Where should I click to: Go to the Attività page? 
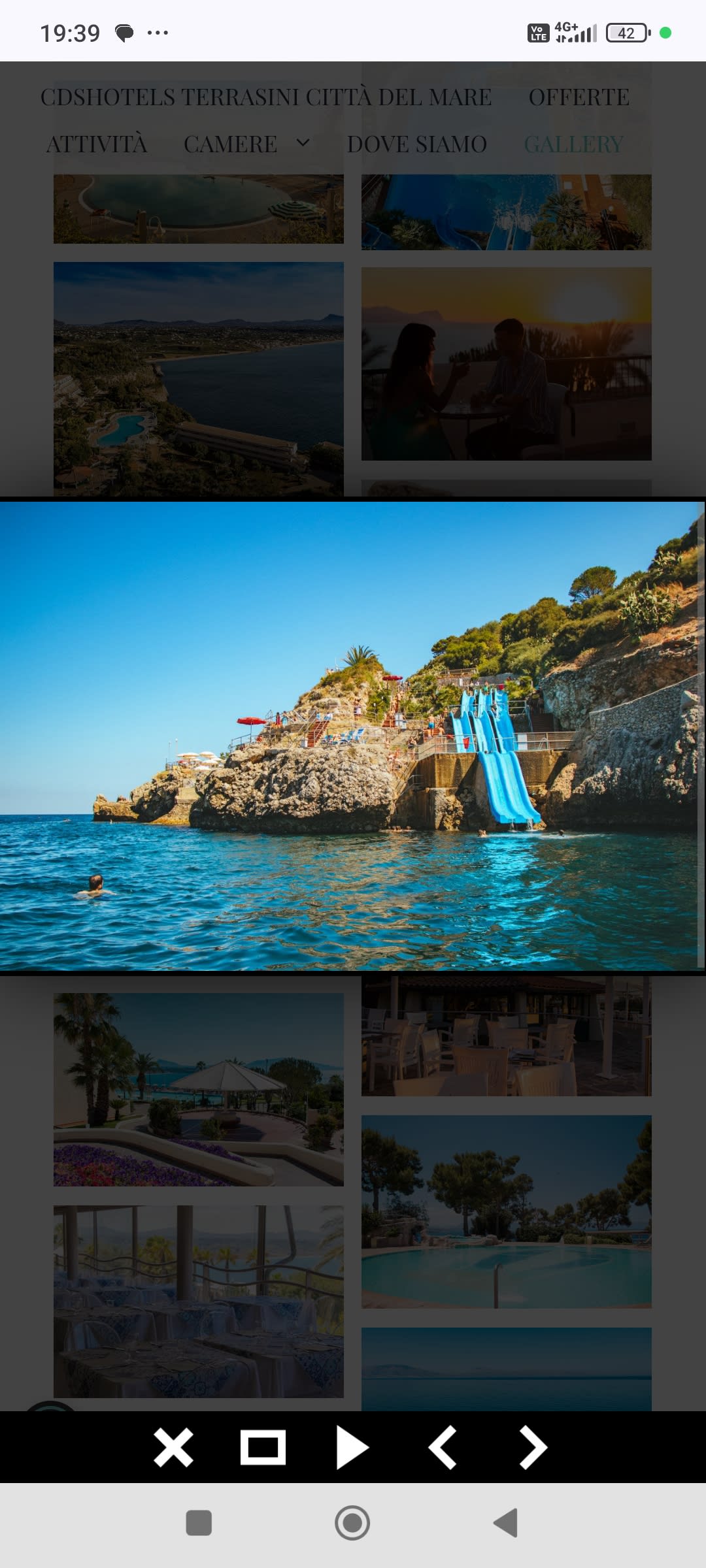[97, 144]
